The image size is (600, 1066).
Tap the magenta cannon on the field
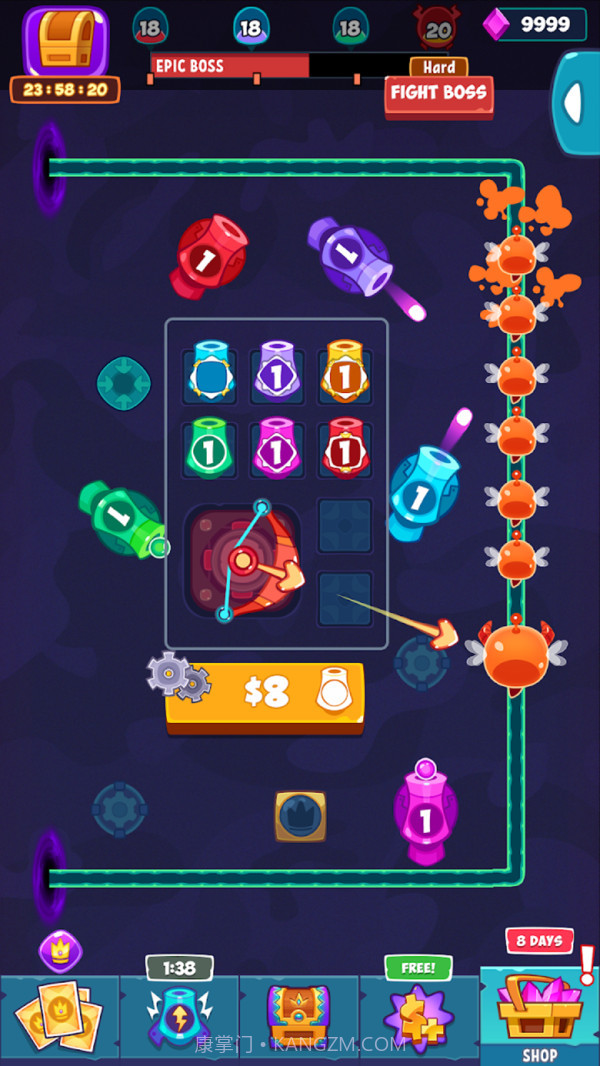425,815
